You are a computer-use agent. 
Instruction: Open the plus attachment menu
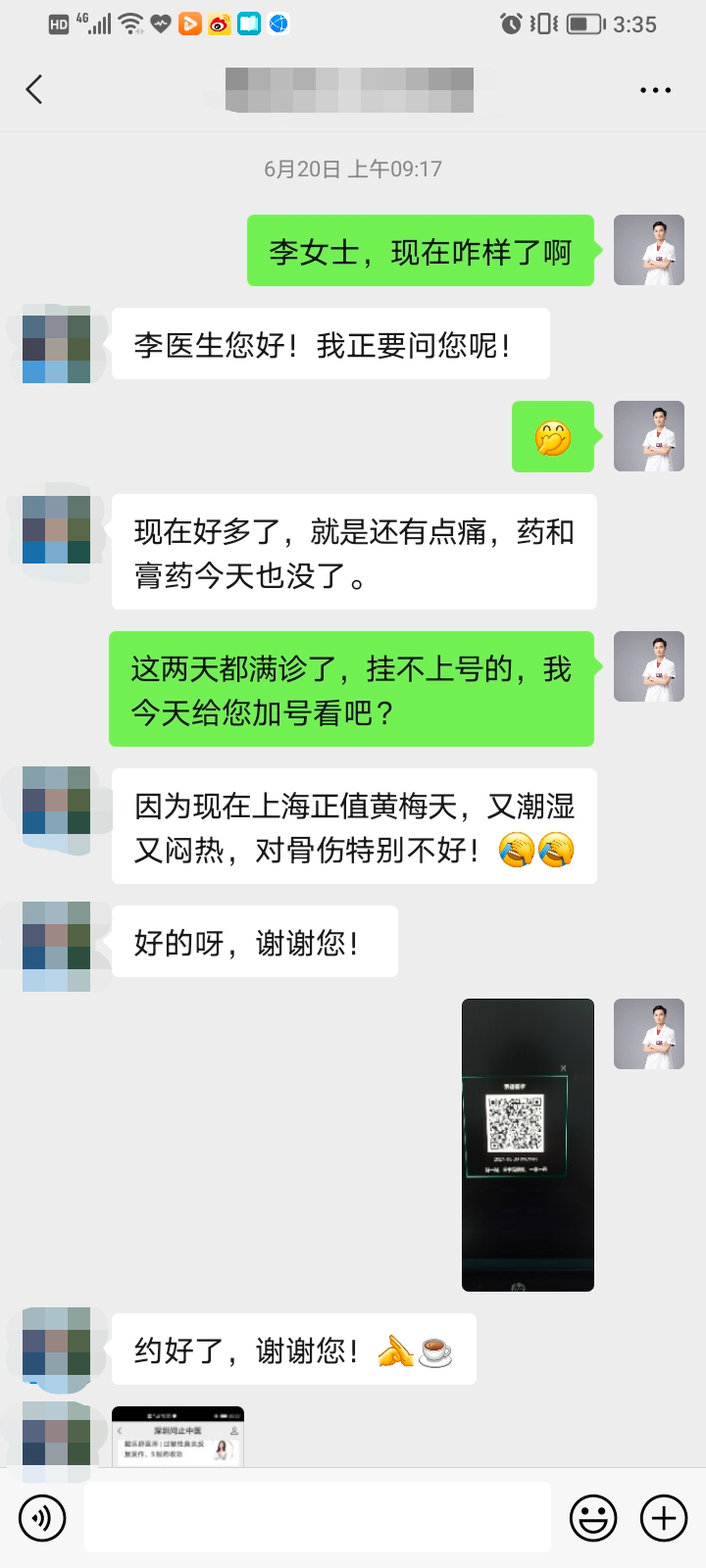[x=664, y=1518]
